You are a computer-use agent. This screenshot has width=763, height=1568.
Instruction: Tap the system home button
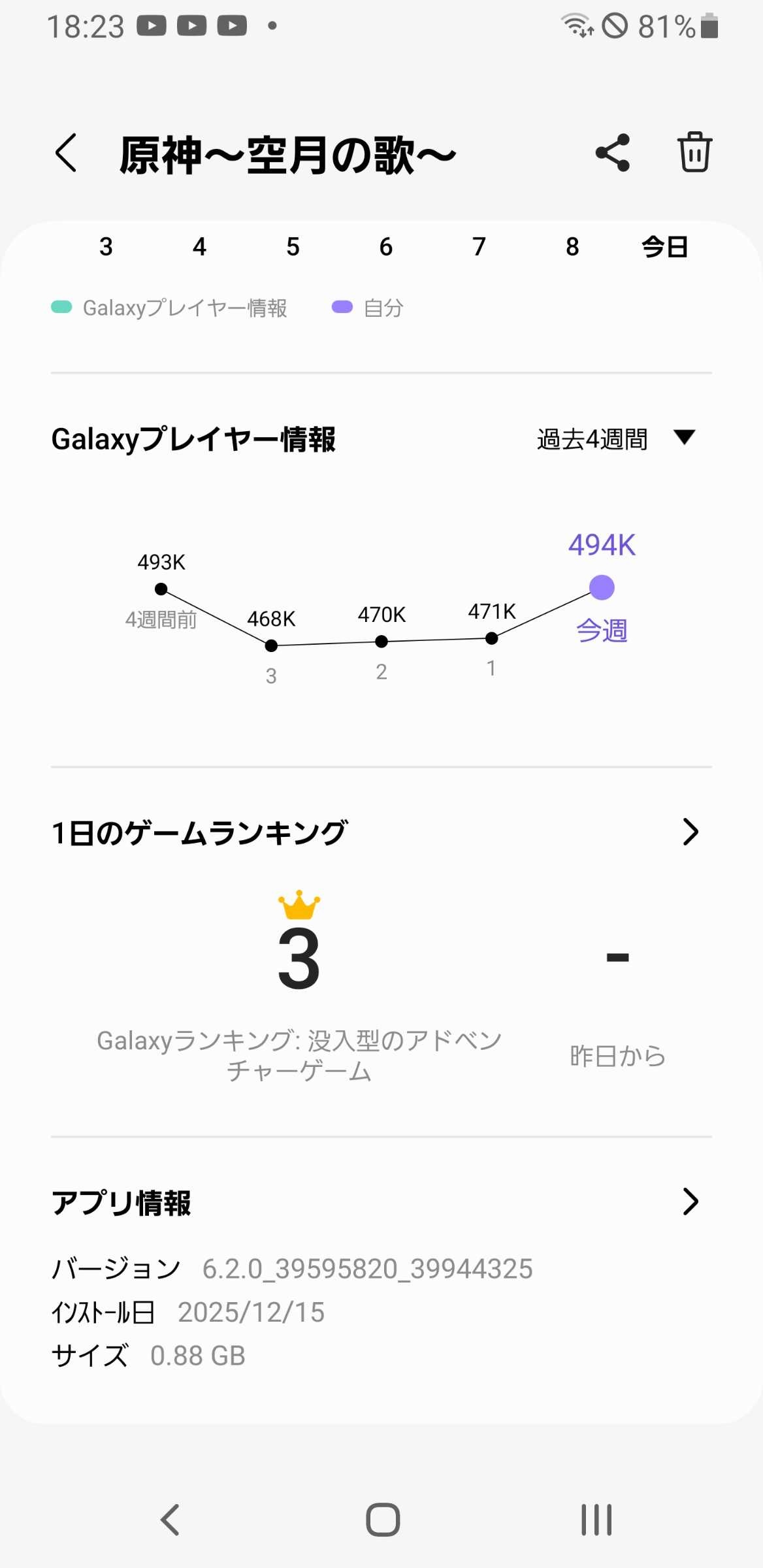click(383, 1520)
